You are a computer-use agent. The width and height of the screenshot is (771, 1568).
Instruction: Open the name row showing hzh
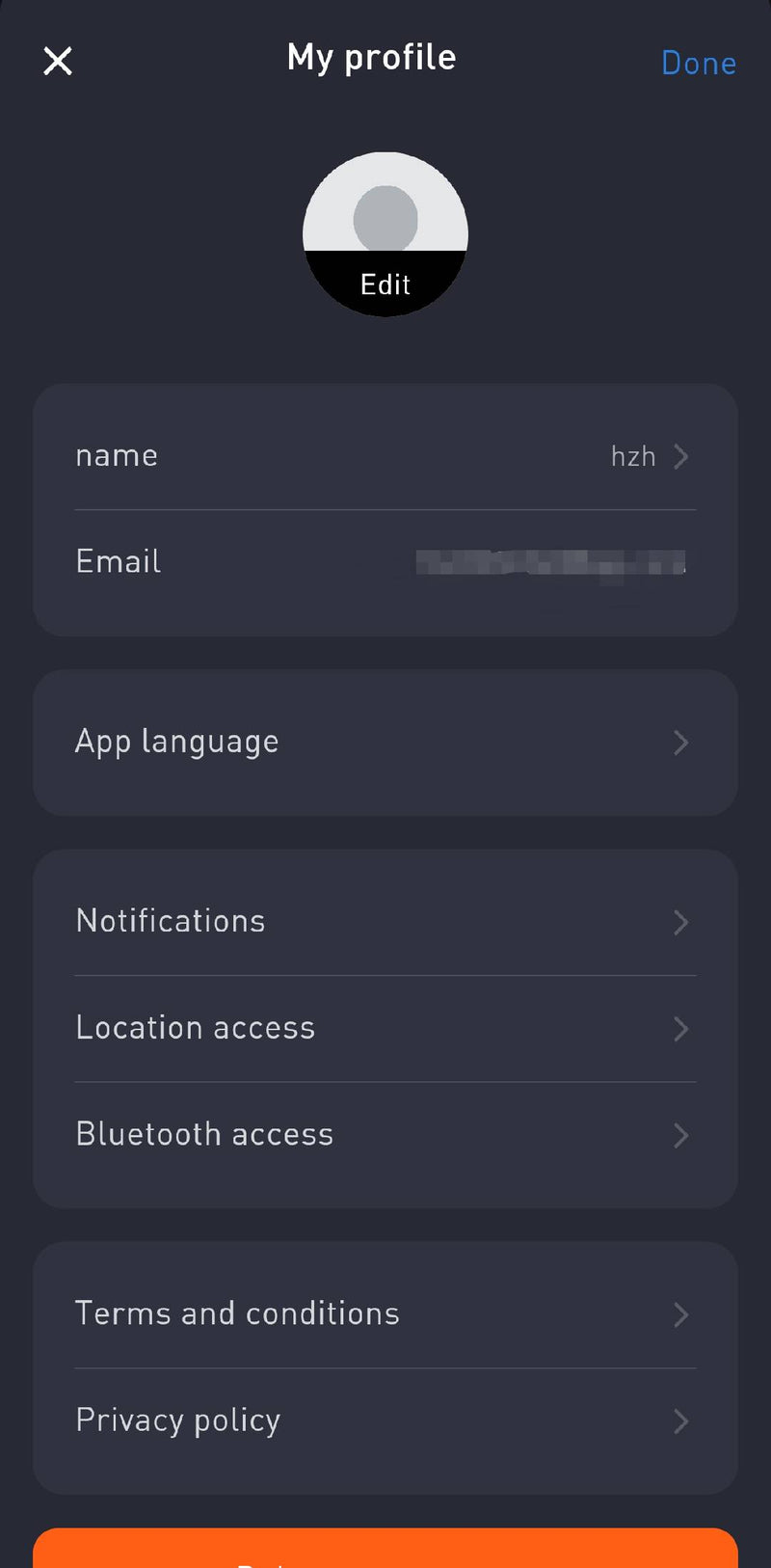385,456
